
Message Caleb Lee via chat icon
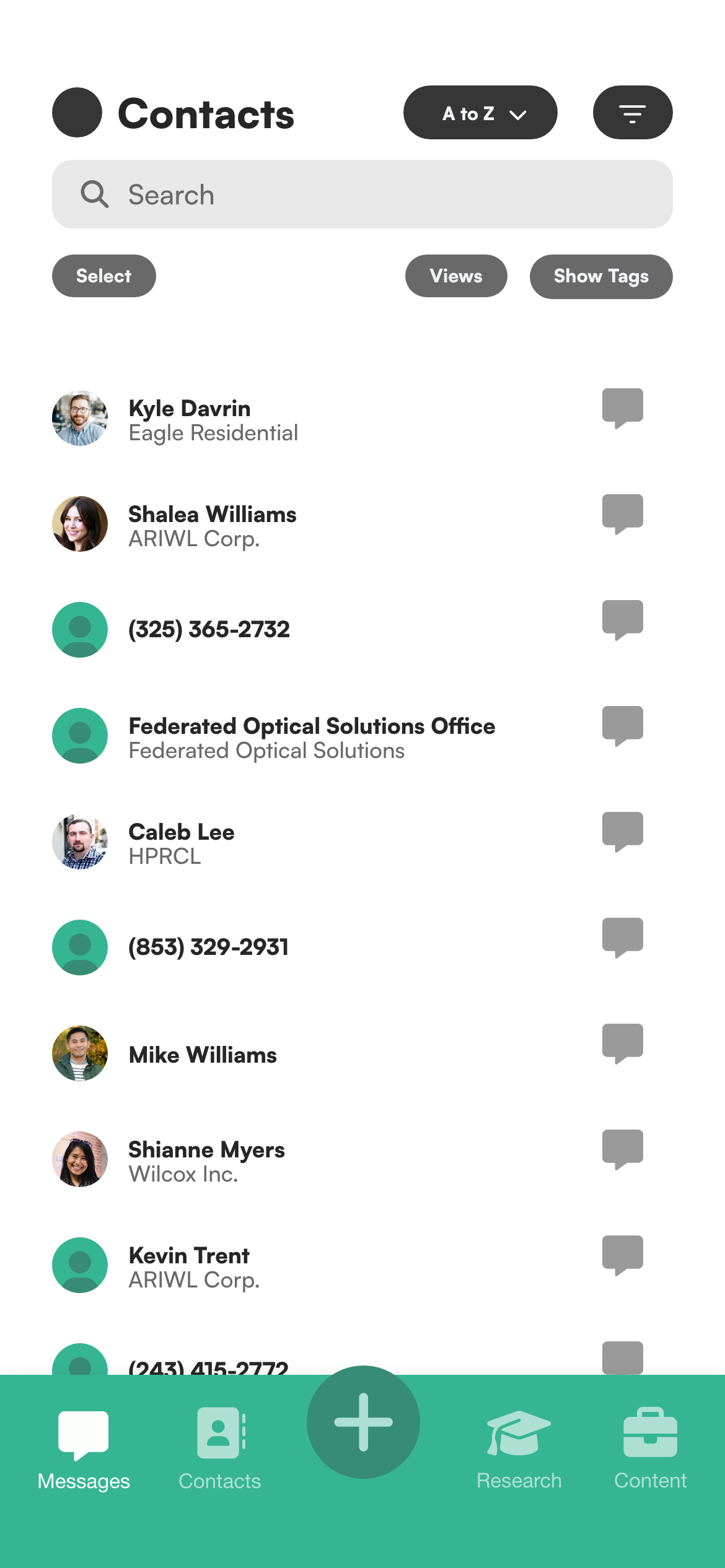tap(622, 831)
